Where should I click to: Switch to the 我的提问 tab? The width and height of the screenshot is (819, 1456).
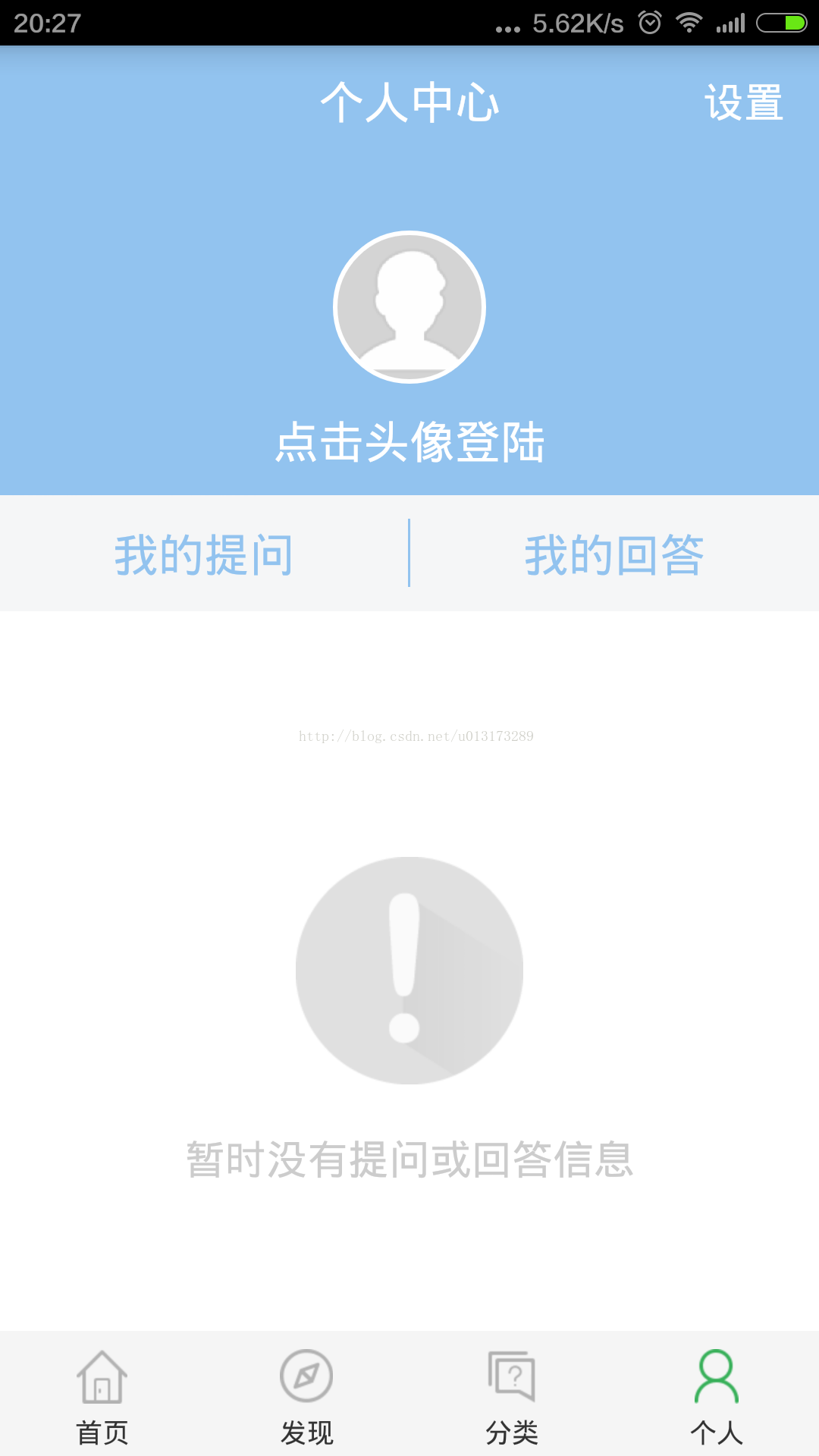(x=204, y=554)
